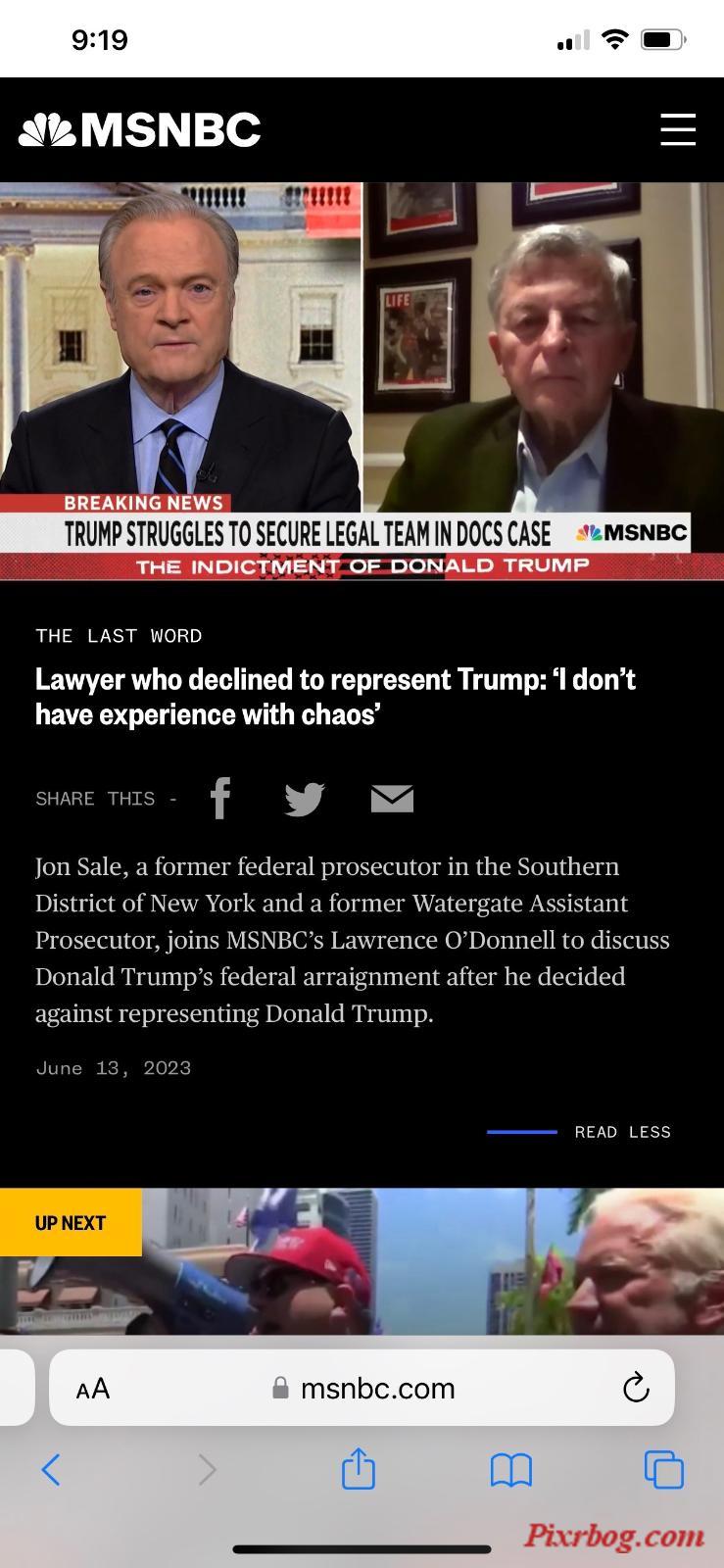The height and width of the screenshot is (1568, 724).
Task: Open Safari bookmarks
Action: tap(510, 1469)
